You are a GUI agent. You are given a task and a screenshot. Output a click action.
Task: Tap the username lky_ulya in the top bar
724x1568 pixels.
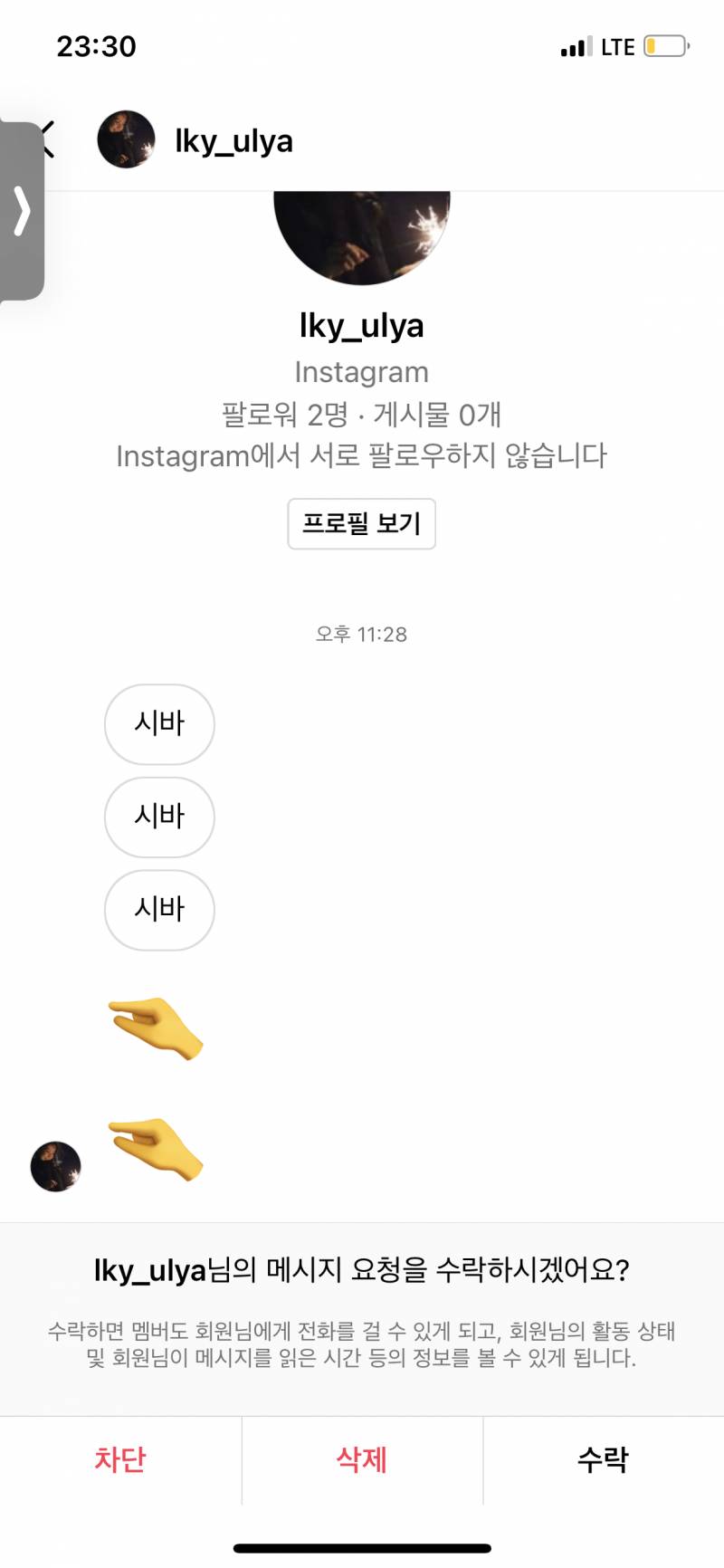tap(233, 139)
